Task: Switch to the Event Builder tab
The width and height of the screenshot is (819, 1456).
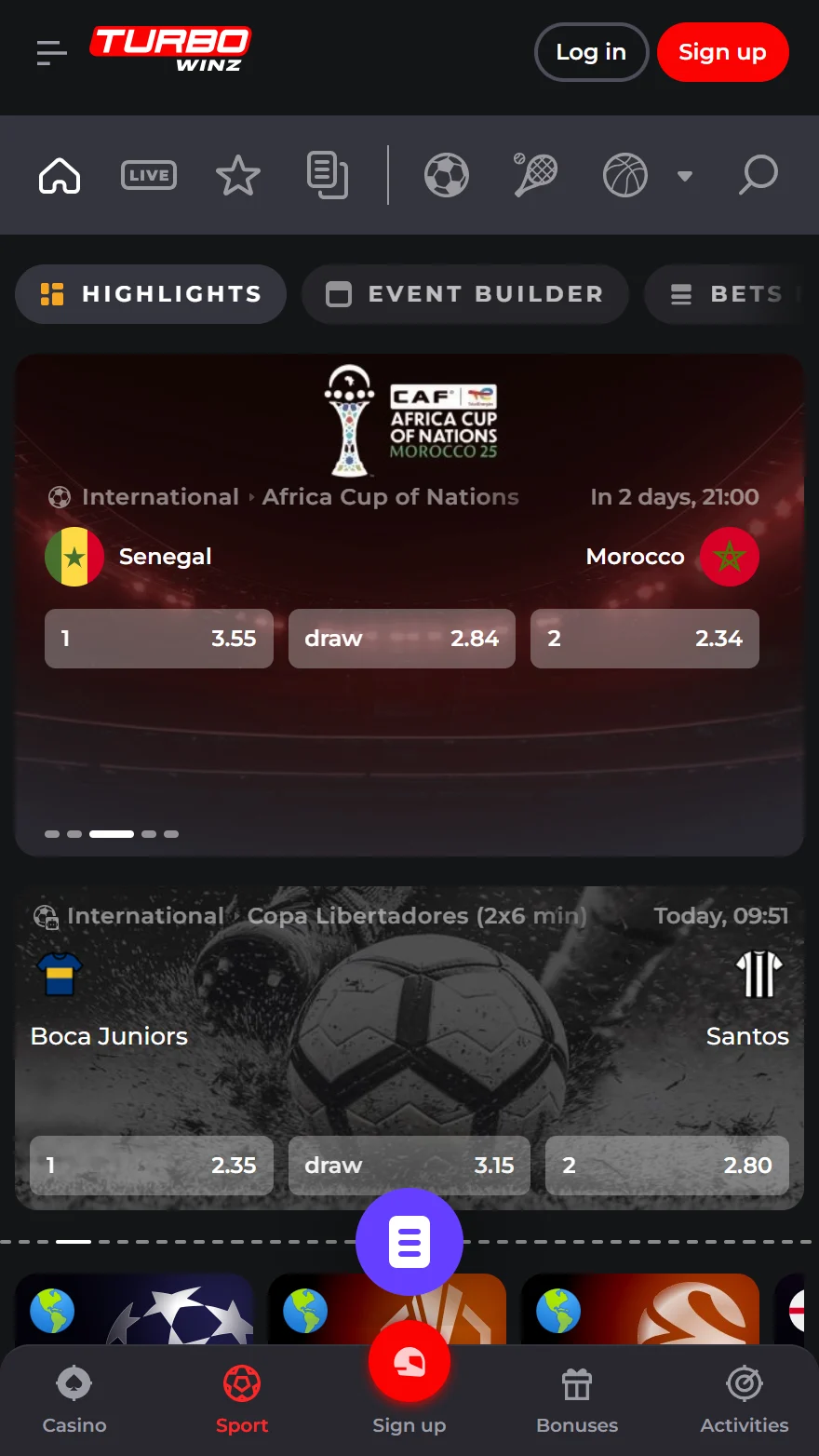Action: click(465, 294)
